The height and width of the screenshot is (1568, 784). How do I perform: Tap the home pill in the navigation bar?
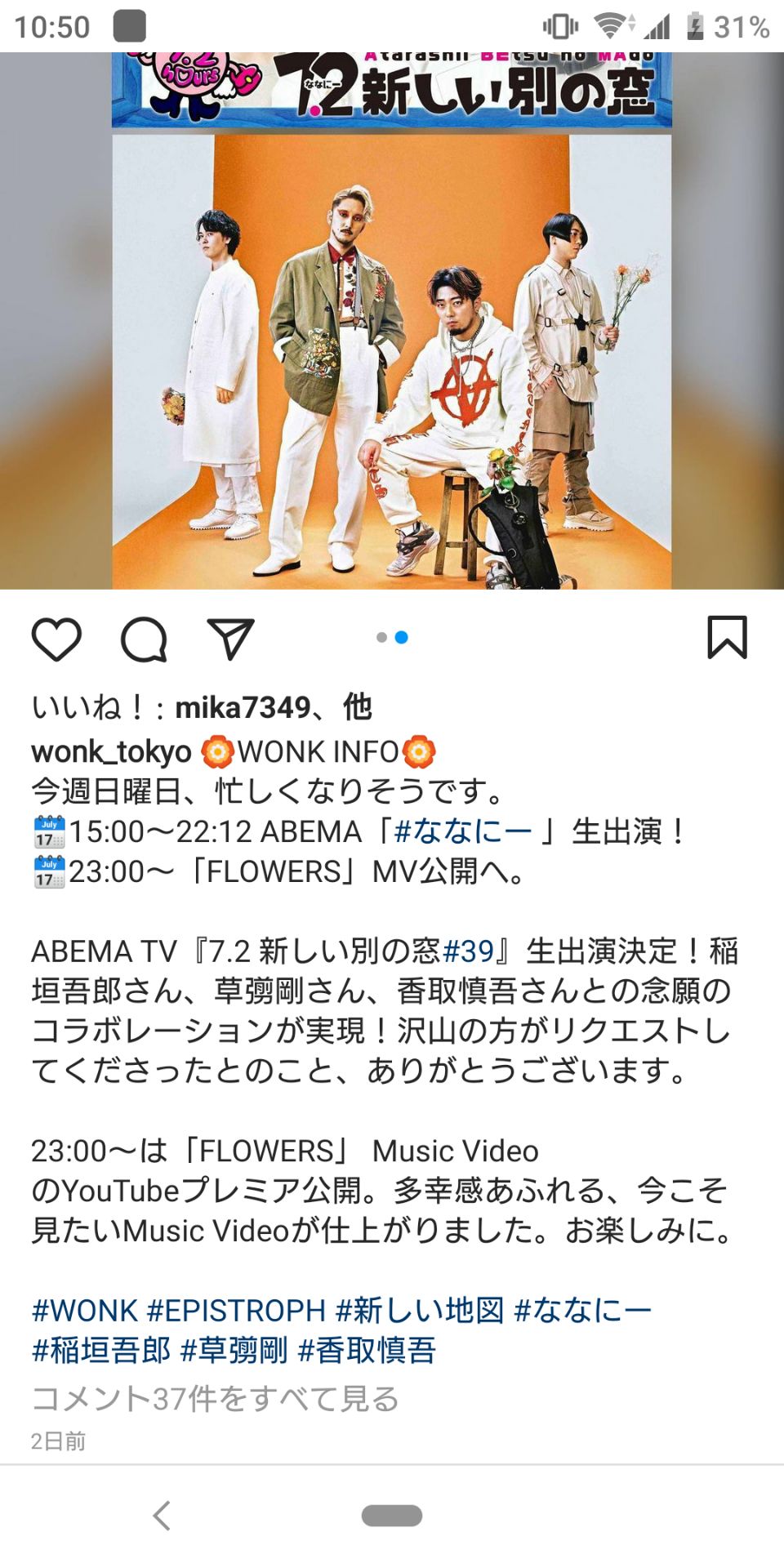pos(392,1515)
